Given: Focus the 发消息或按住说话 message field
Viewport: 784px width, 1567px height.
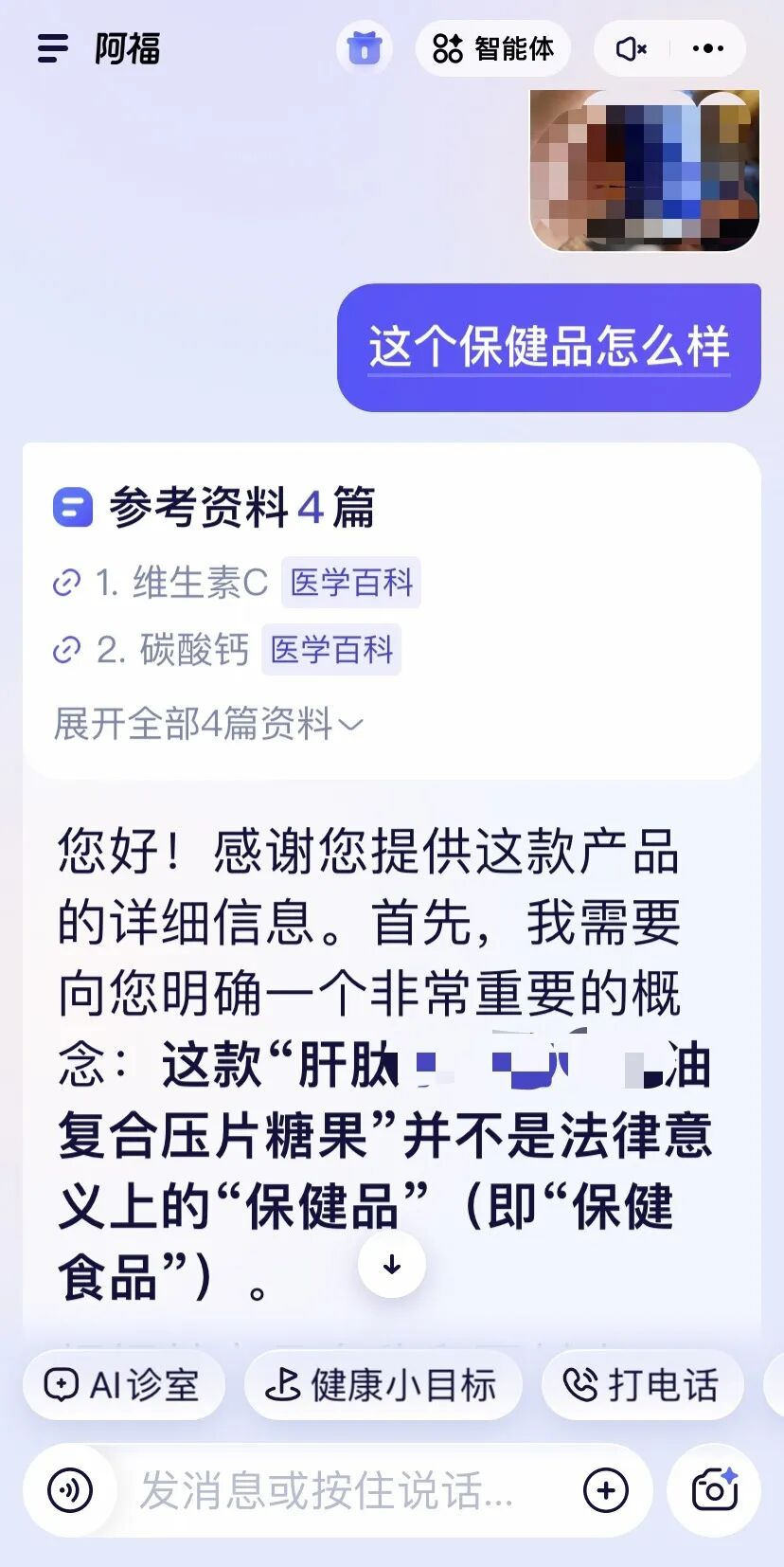Looking at the screenshot, I should pyautogui.click(x=327, y=1490).
